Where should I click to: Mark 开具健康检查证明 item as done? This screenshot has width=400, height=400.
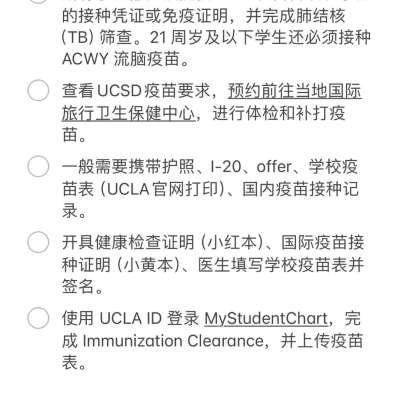38,242
